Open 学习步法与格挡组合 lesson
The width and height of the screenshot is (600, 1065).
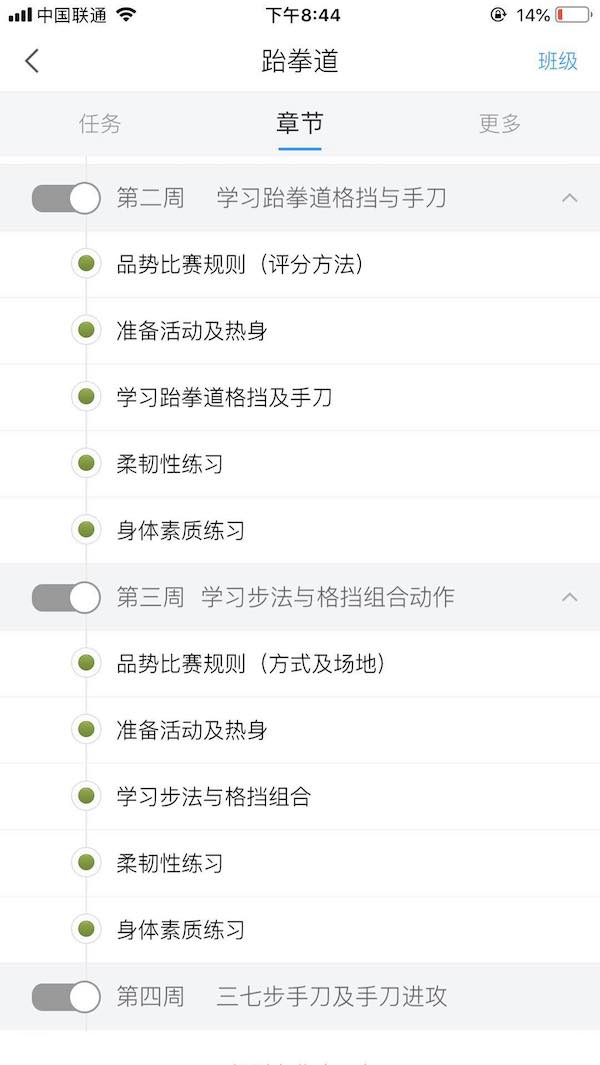point(300,796)
